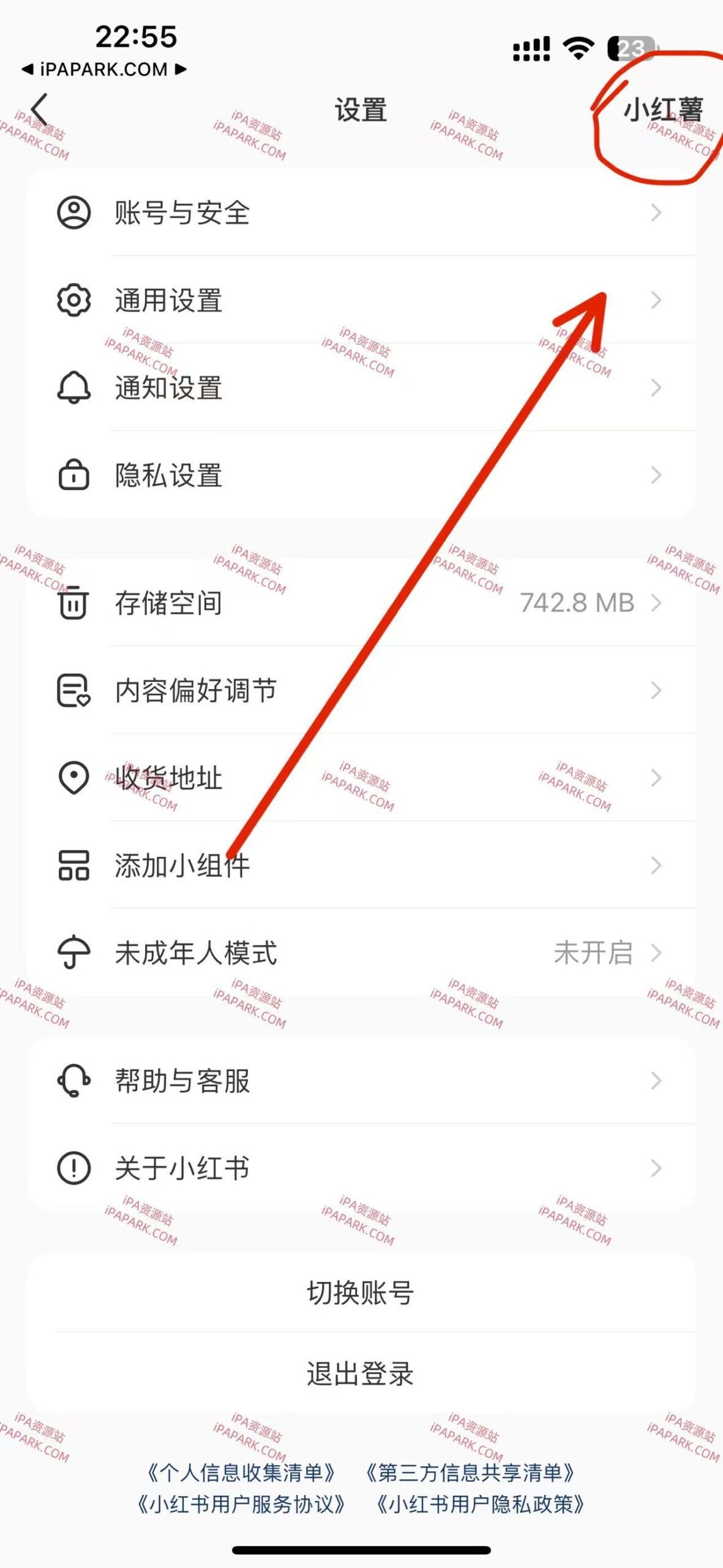Open the 《个人信息收集清单》 document
This screenshot has width=723, height=1568.
click(x=242, y=1472)
